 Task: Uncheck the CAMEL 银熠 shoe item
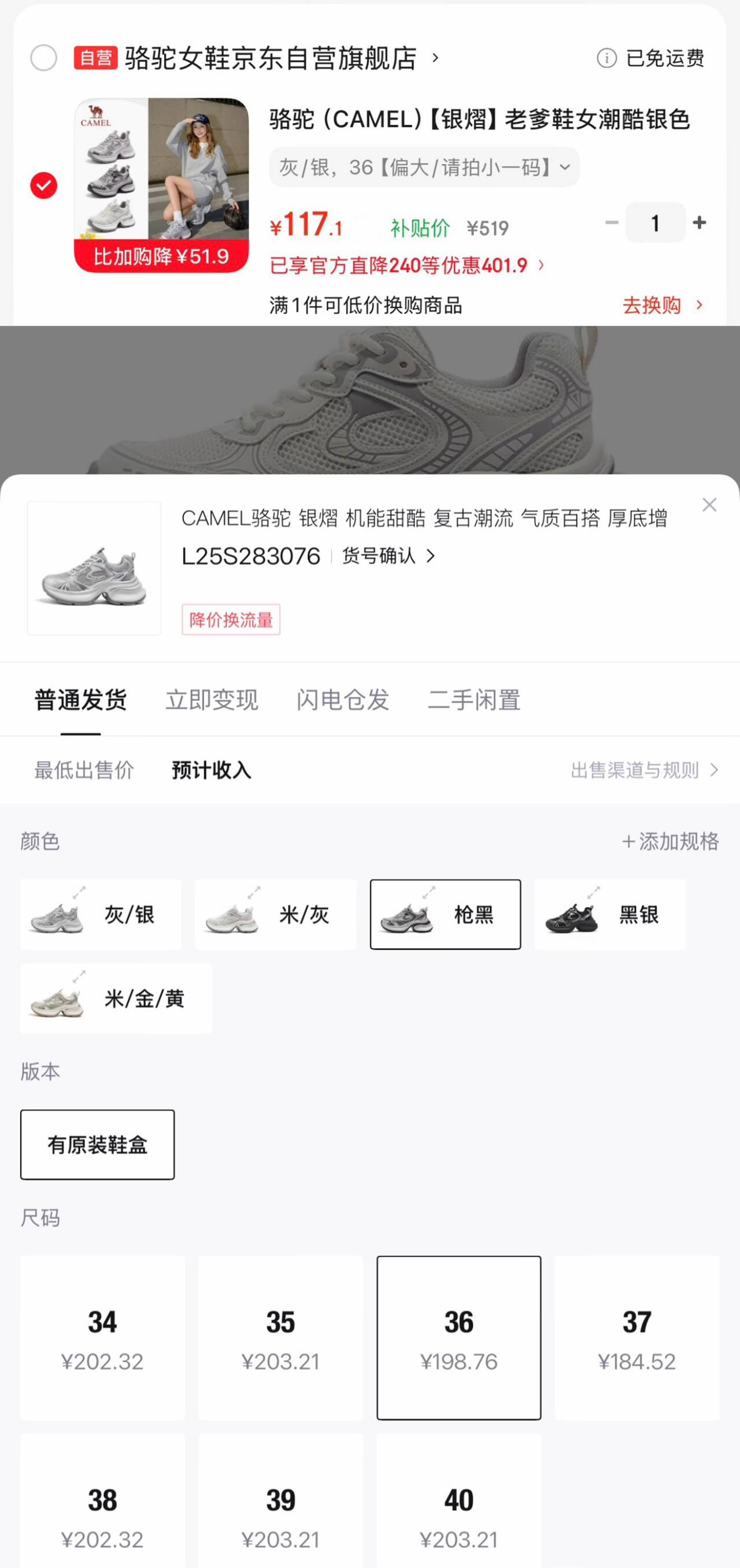(44, 185)
